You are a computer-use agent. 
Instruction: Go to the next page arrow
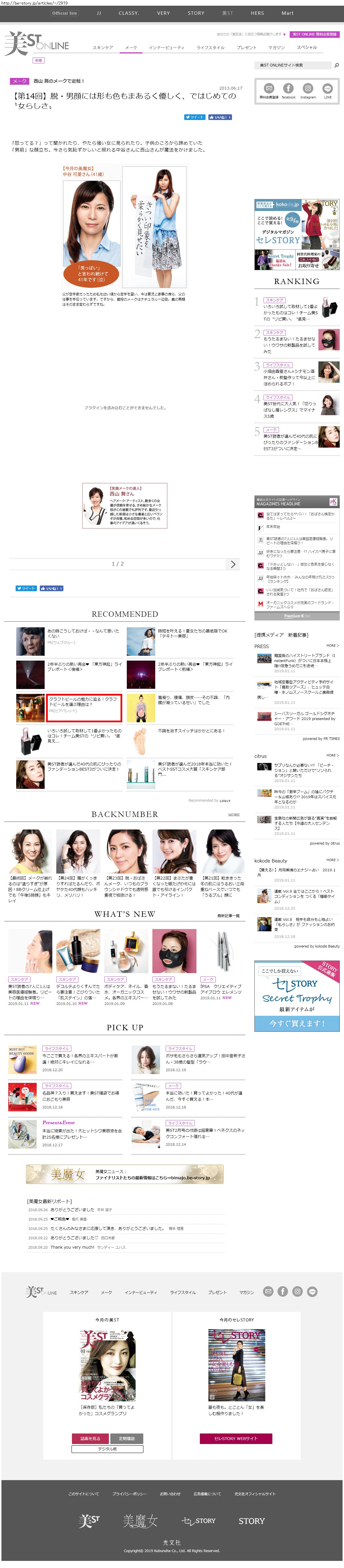[233, 564]
